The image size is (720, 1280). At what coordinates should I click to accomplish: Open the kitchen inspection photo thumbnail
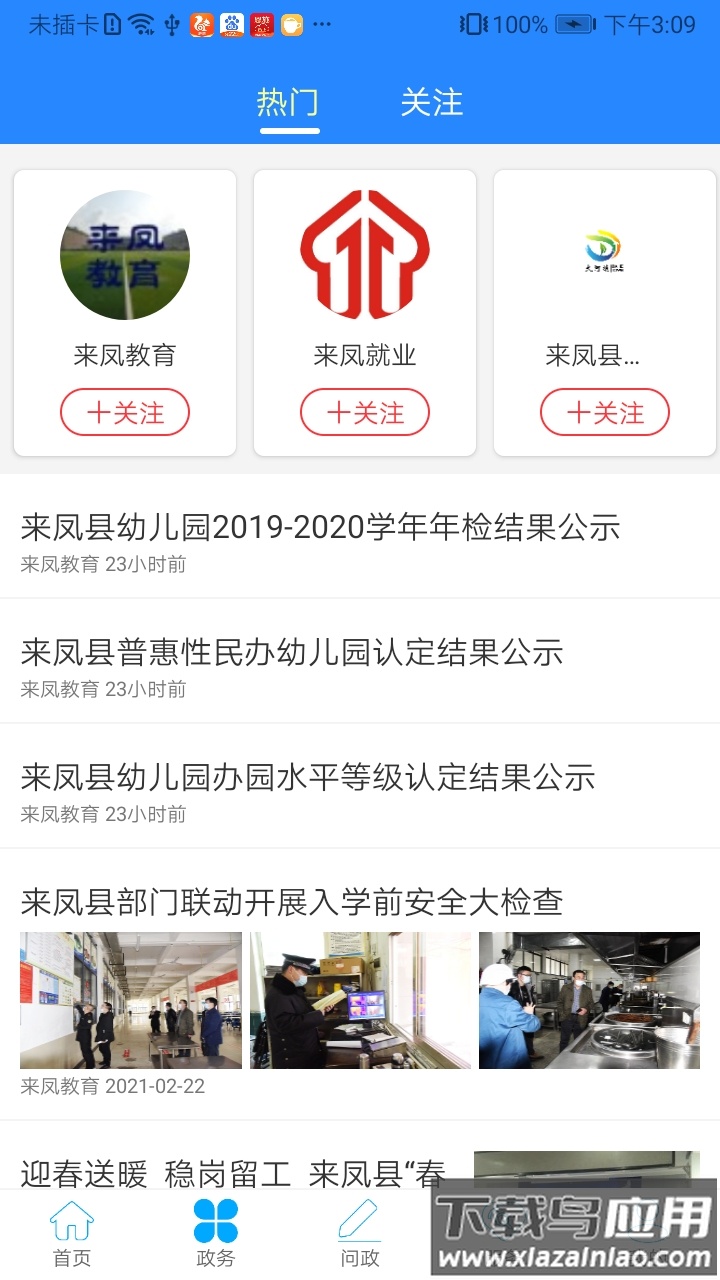click(591, 999)
